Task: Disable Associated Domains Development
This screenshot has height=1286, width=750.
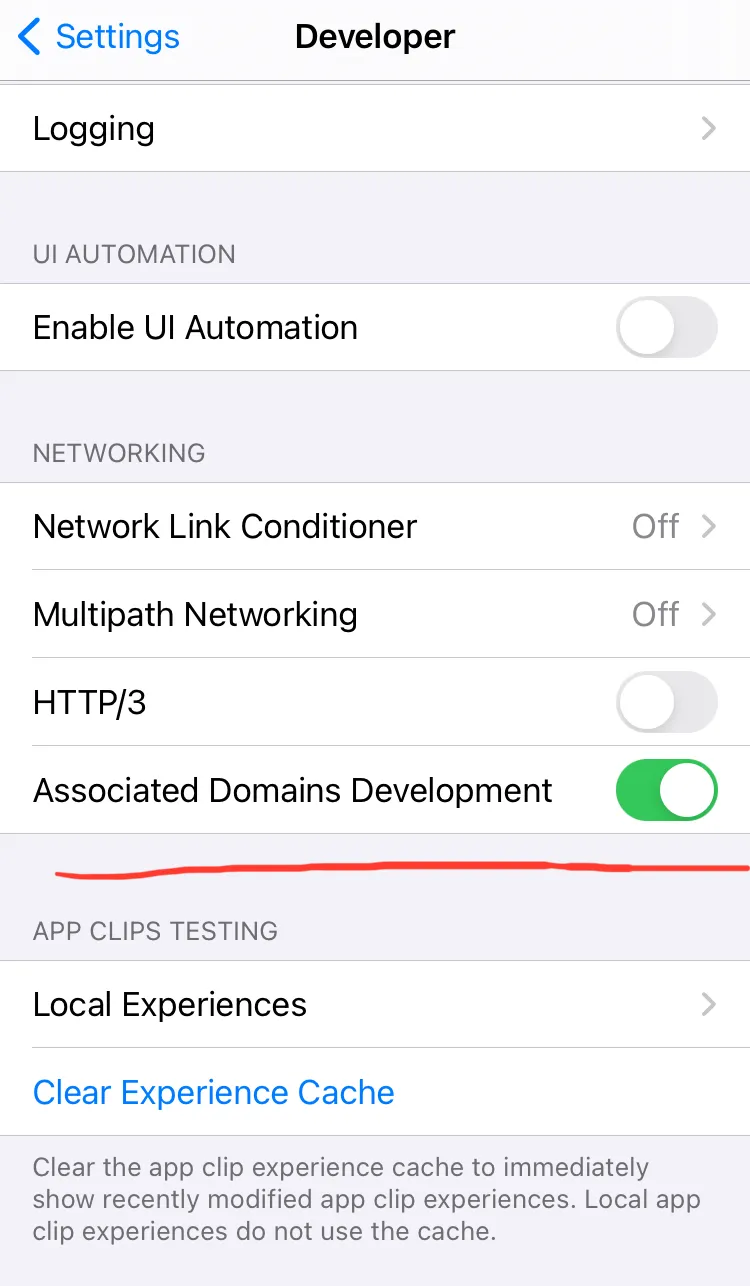Action: coord(666,790)
